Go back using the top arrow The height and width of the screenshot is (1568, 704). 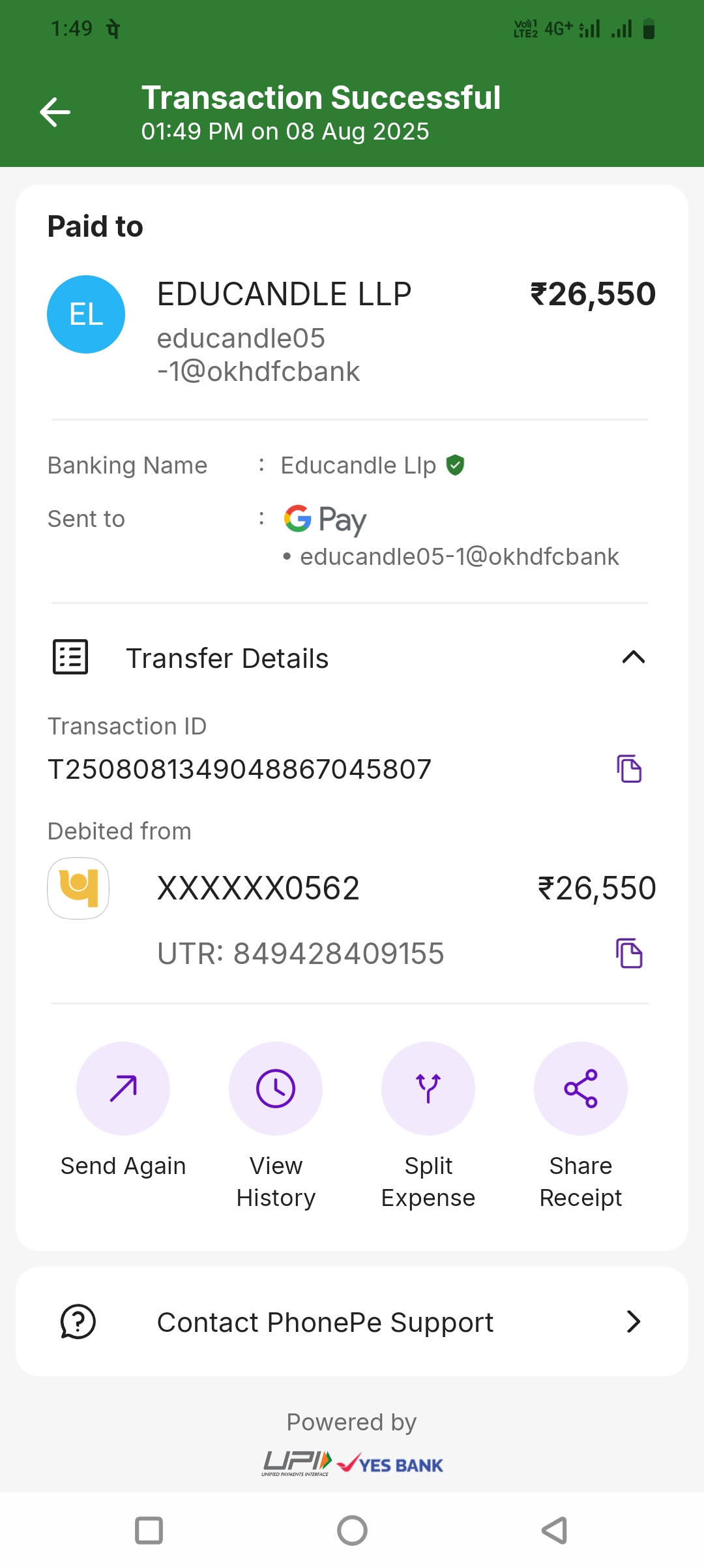pos(55,112)
